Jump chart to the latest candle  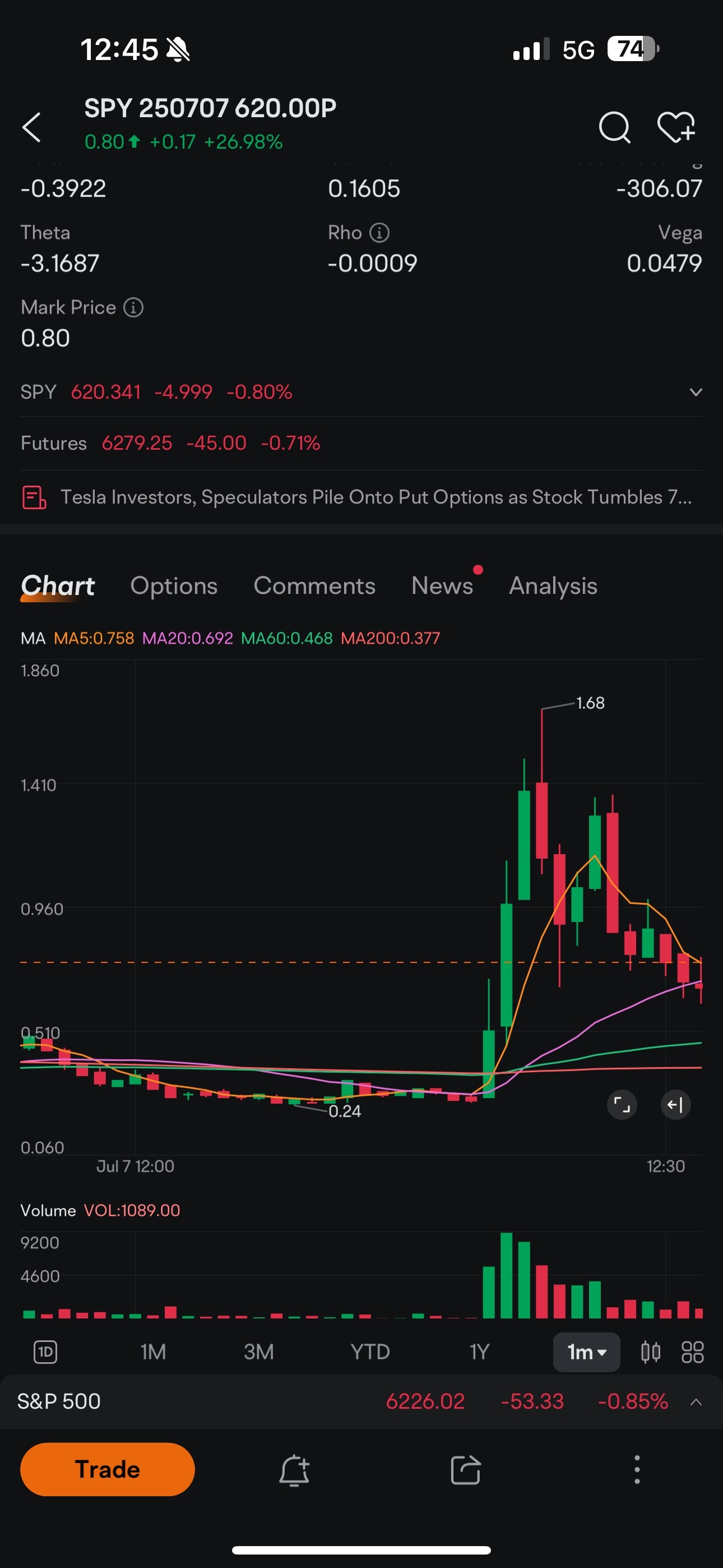675,1104
